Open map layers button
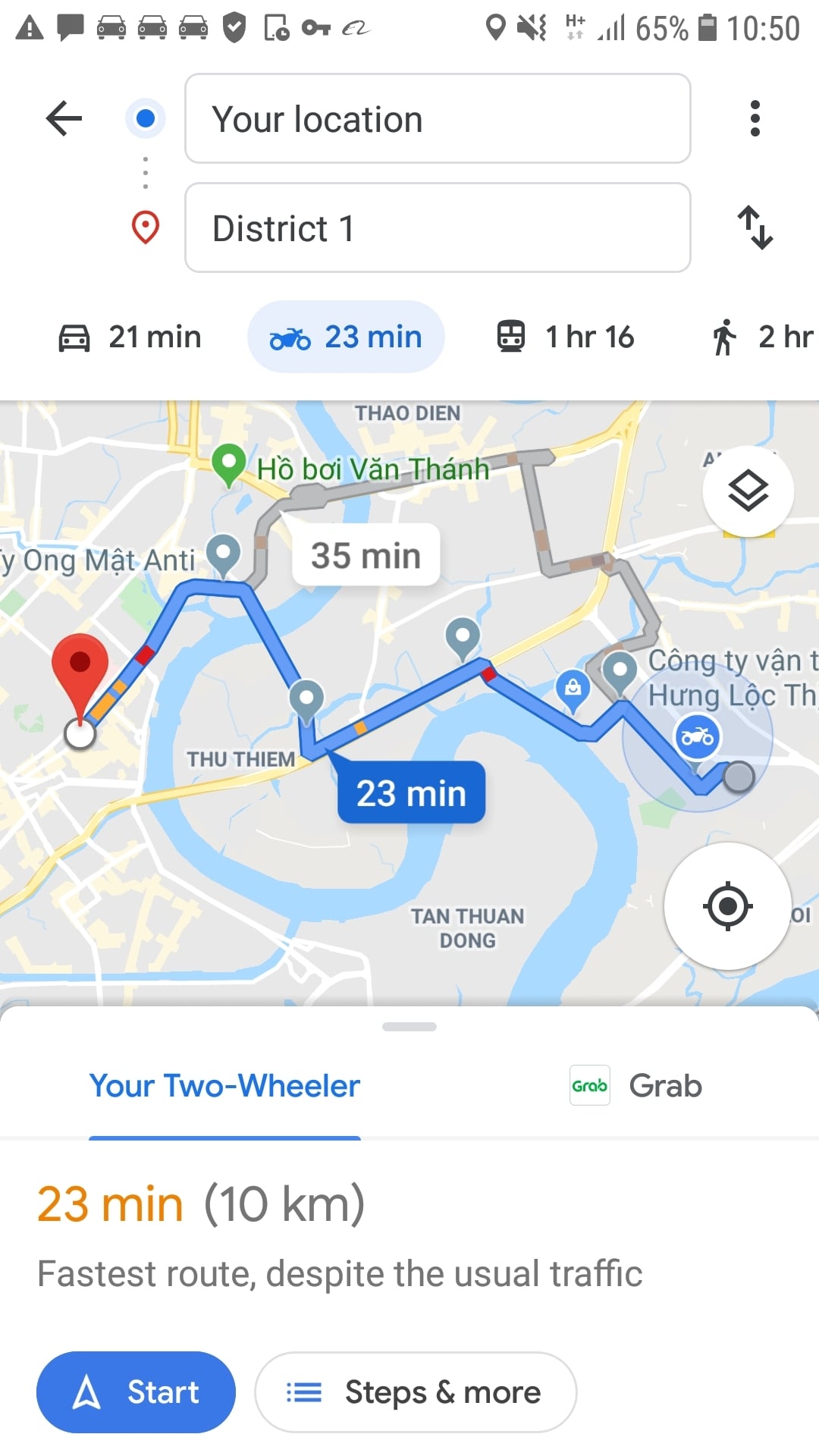The height and width of the screenshot is (1456, 819). click(x=748, y=491)
